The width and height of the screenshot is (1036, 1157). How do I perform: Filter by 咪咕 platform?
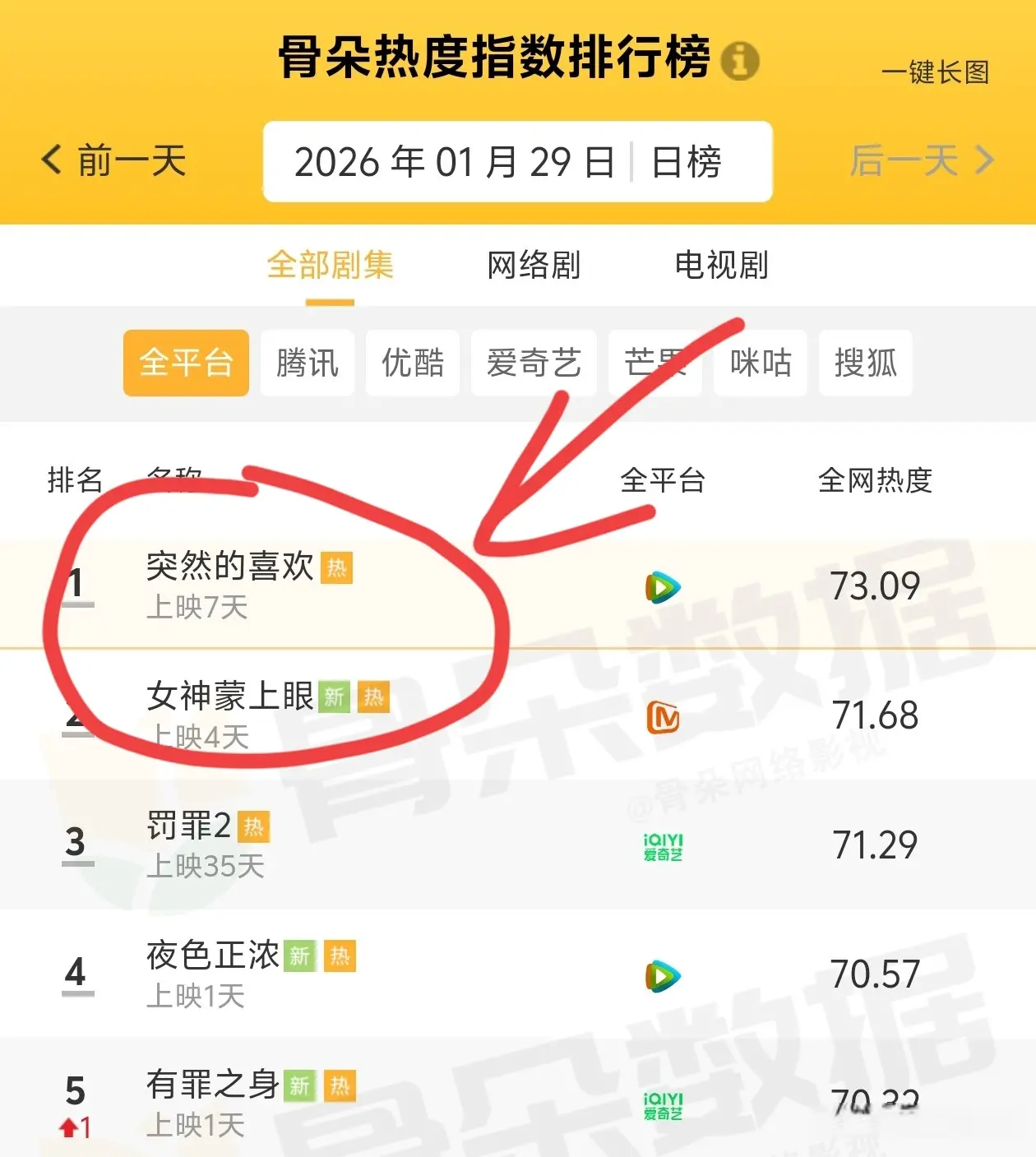point(761,363)
